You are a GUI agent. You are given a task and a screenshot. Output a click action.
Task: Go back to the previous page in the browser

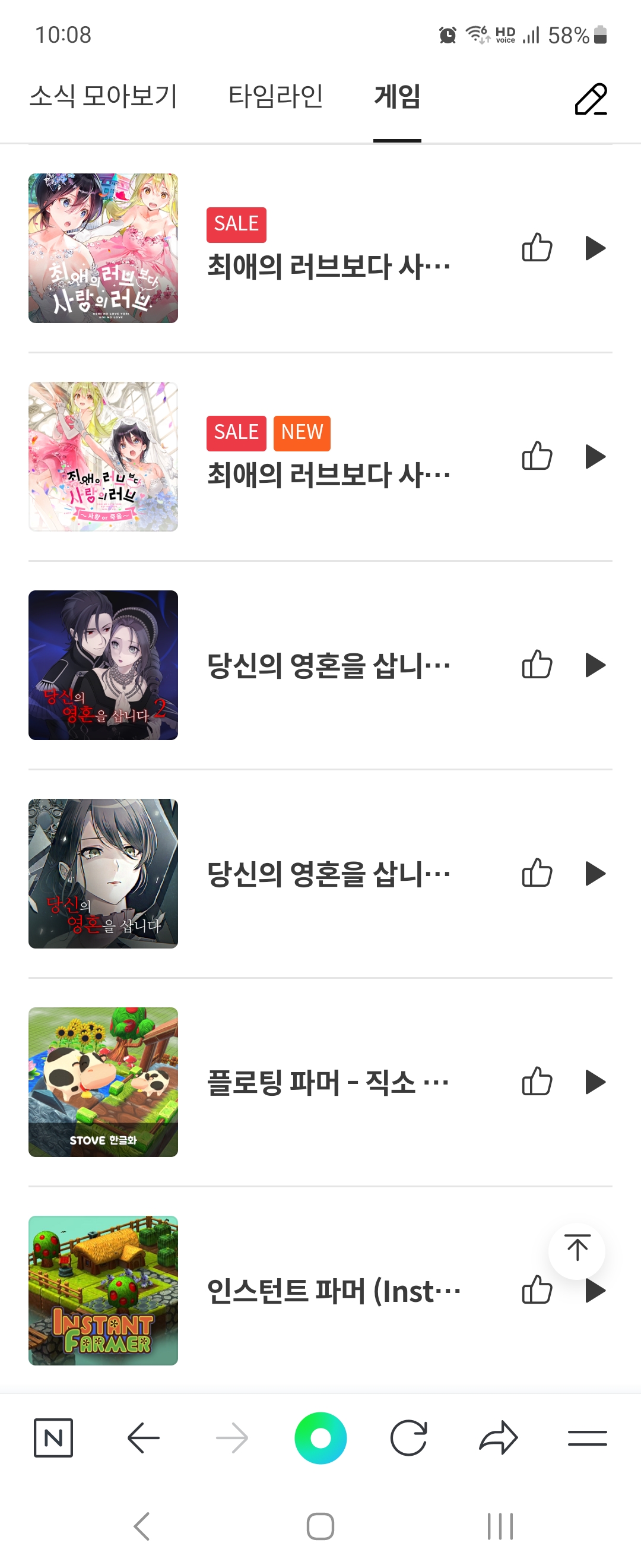point(144,1438)
